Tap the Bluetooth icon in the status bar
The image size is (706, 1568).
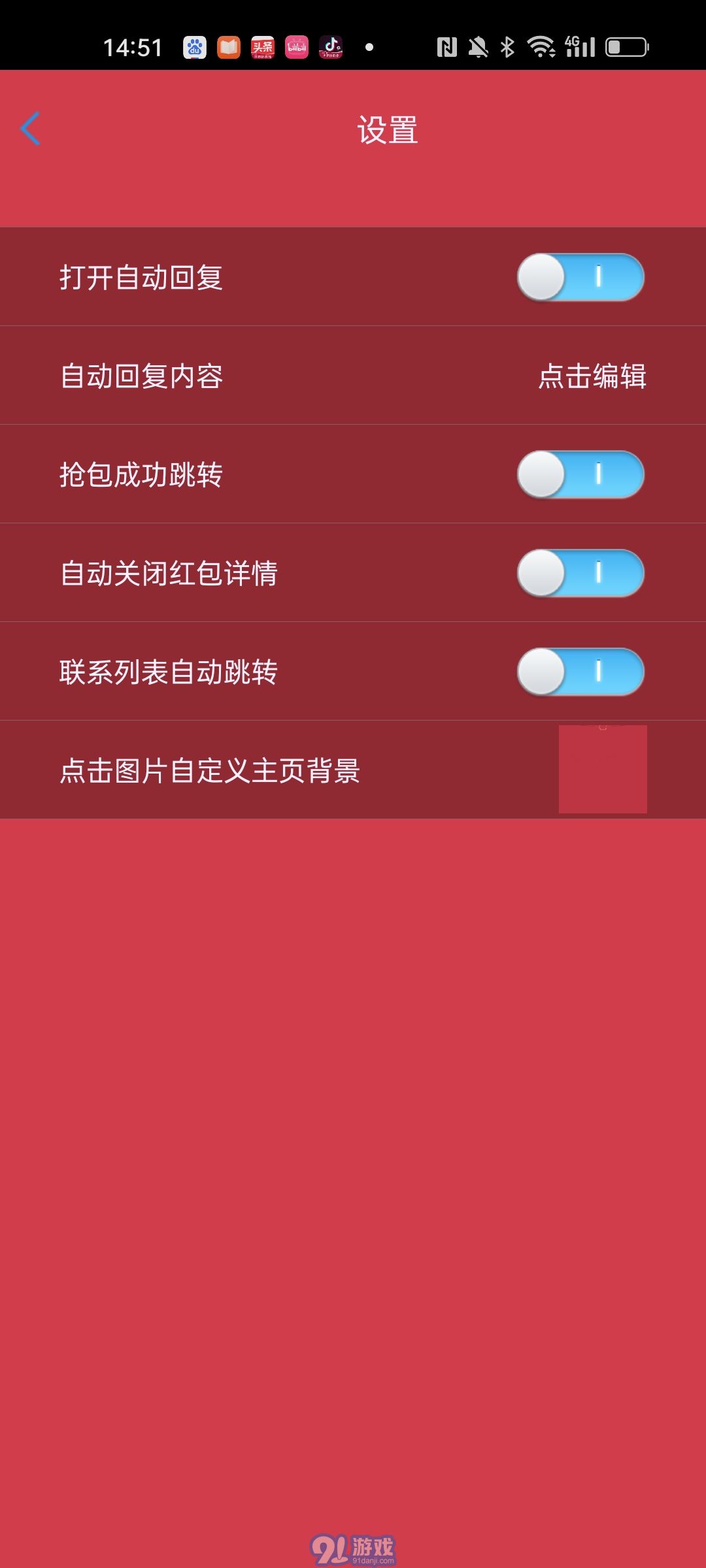tap(507, 46)
